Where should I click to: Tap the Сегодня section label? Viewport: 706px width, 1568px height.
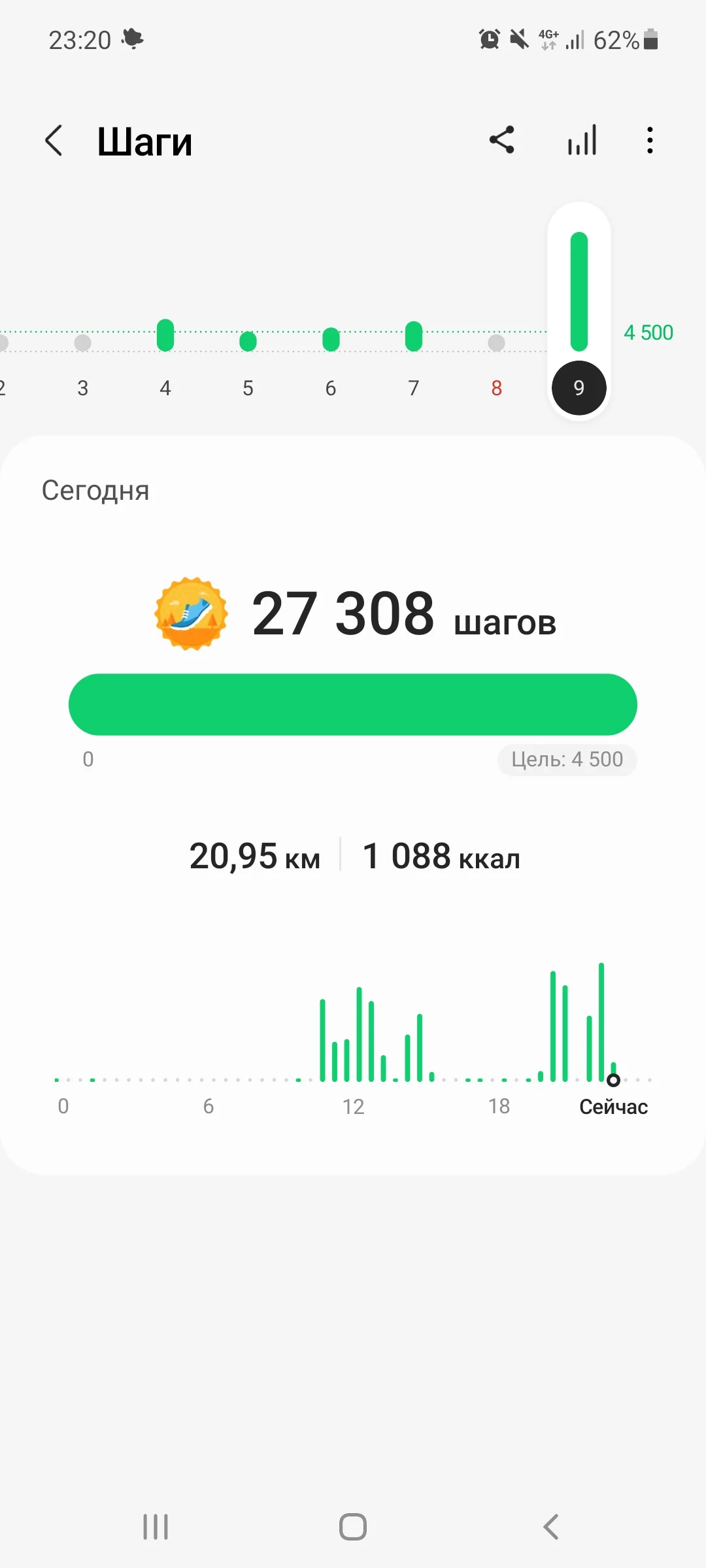click(x=96, y=491)
